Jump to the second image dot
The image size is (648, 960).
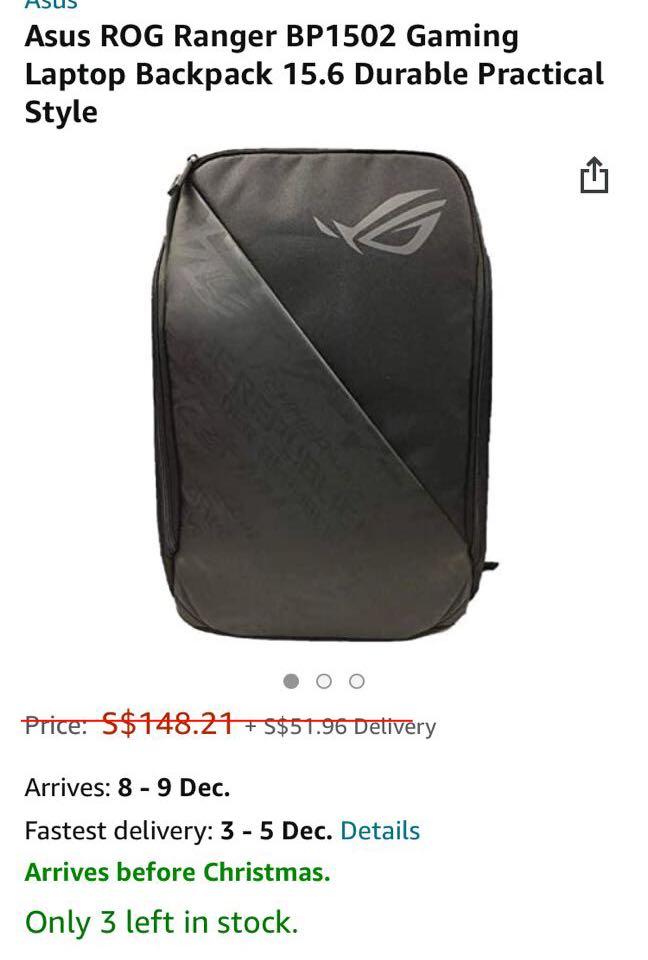click(324, 681)
